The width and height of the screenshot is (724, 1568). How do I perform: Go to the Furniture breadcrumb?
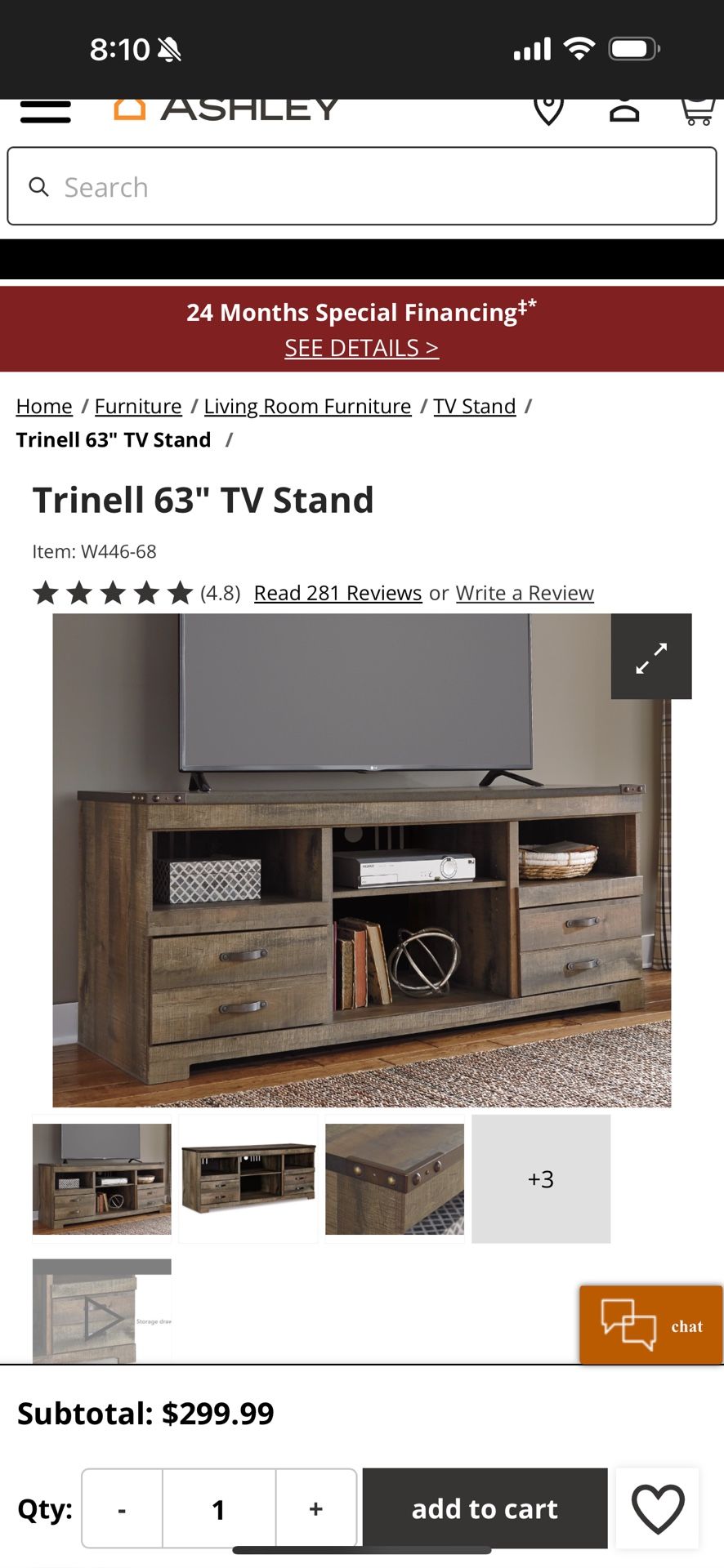tap(138, 406)
